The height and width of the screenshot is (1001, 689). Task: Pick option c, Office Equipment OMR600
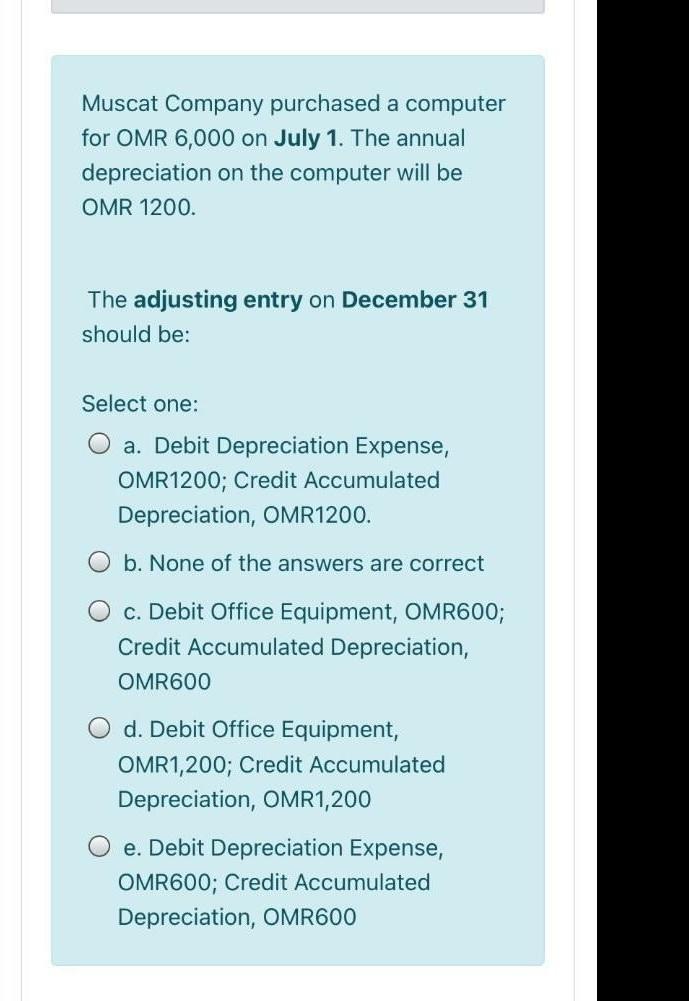98,611
